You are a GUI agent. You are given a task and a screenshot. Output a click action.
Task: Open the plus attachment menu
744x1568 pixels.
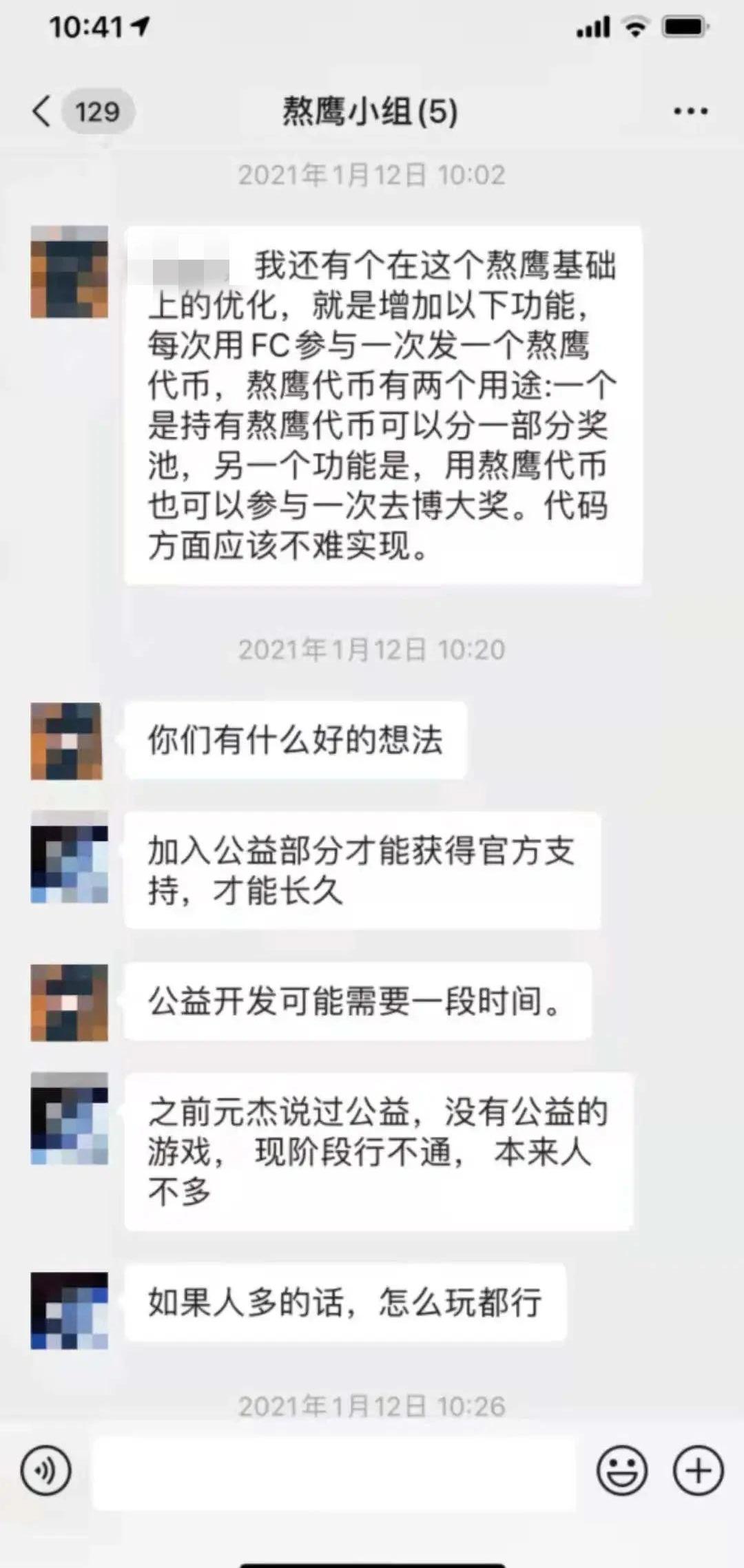tap(698, 1471)
